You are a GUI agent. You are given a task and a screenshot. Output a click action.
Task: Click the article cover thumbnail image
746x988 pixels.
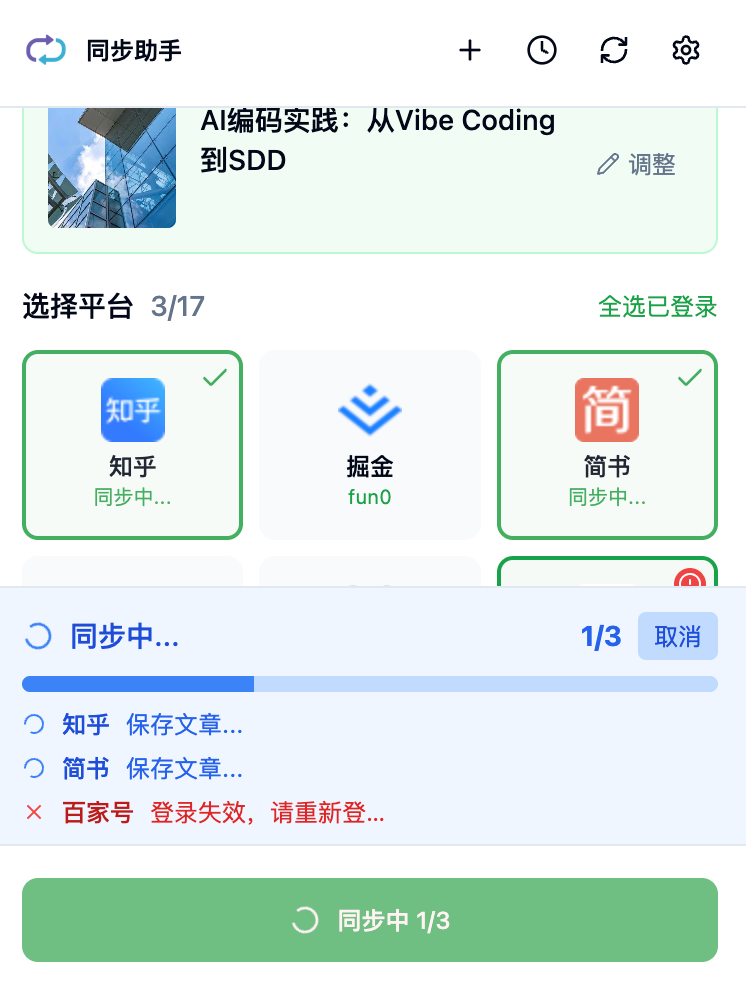112,166
